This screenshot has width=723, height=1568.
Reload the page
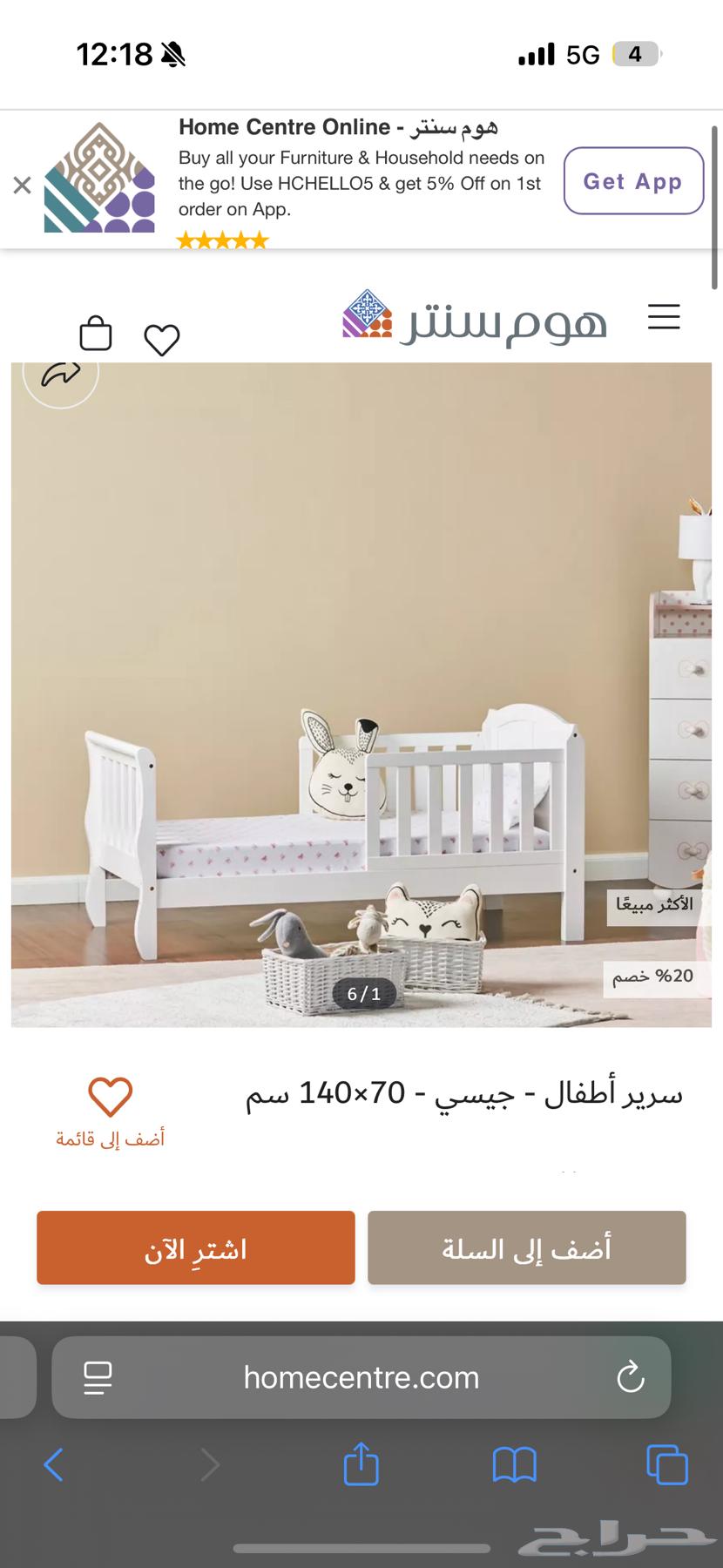click(x=630, y=1377)
